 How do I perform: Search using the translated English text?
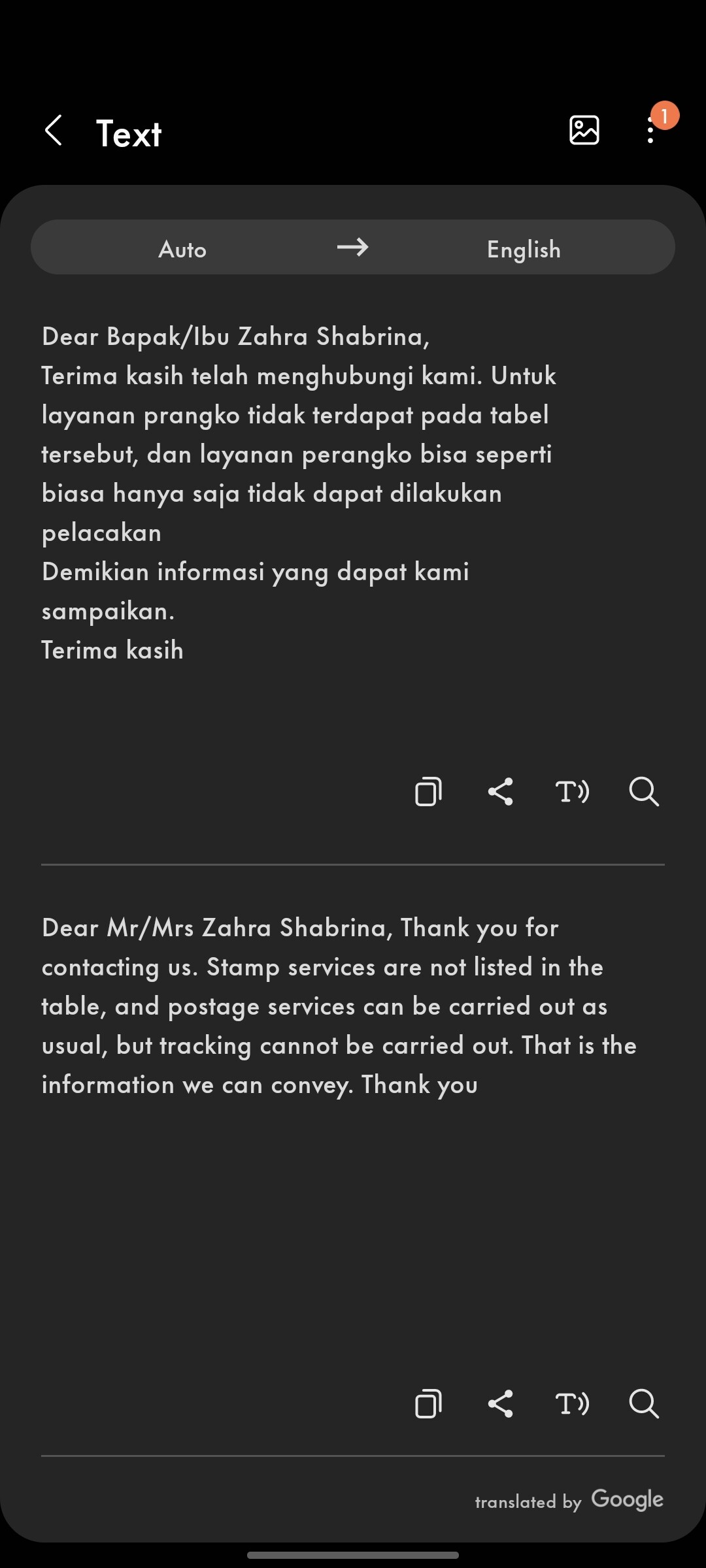point(644,1403)
